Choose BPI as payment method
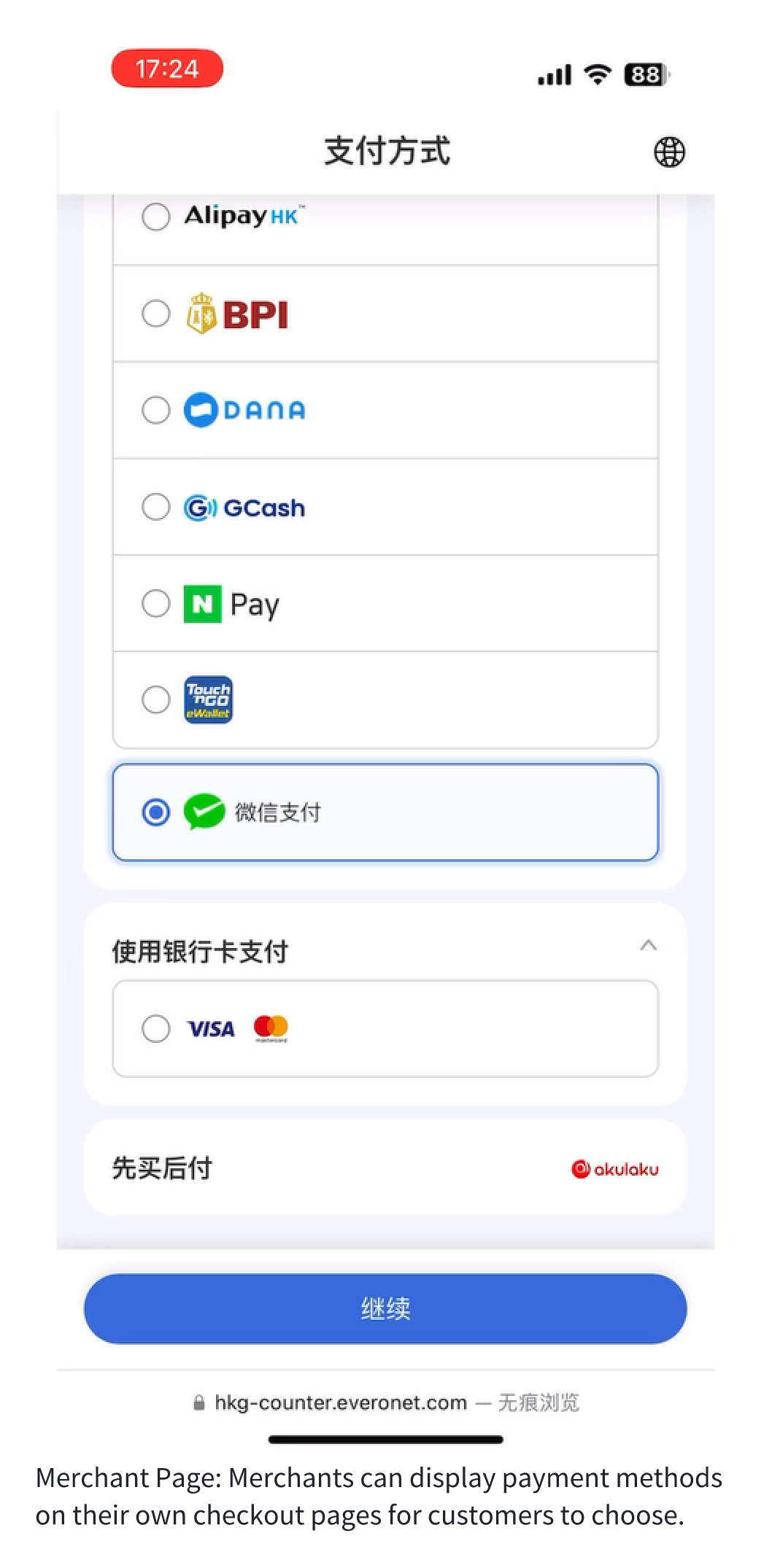This screenshot has width=772, height=1568. click(x=155, y=314)
